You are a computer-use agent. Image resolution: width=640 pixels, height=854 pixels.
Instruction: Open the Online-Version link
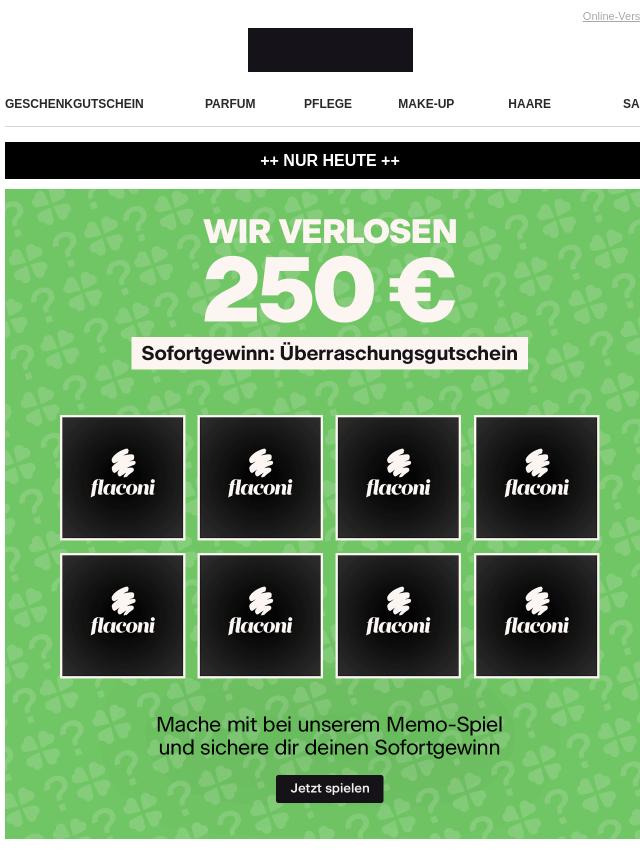[x=611, y=16]
